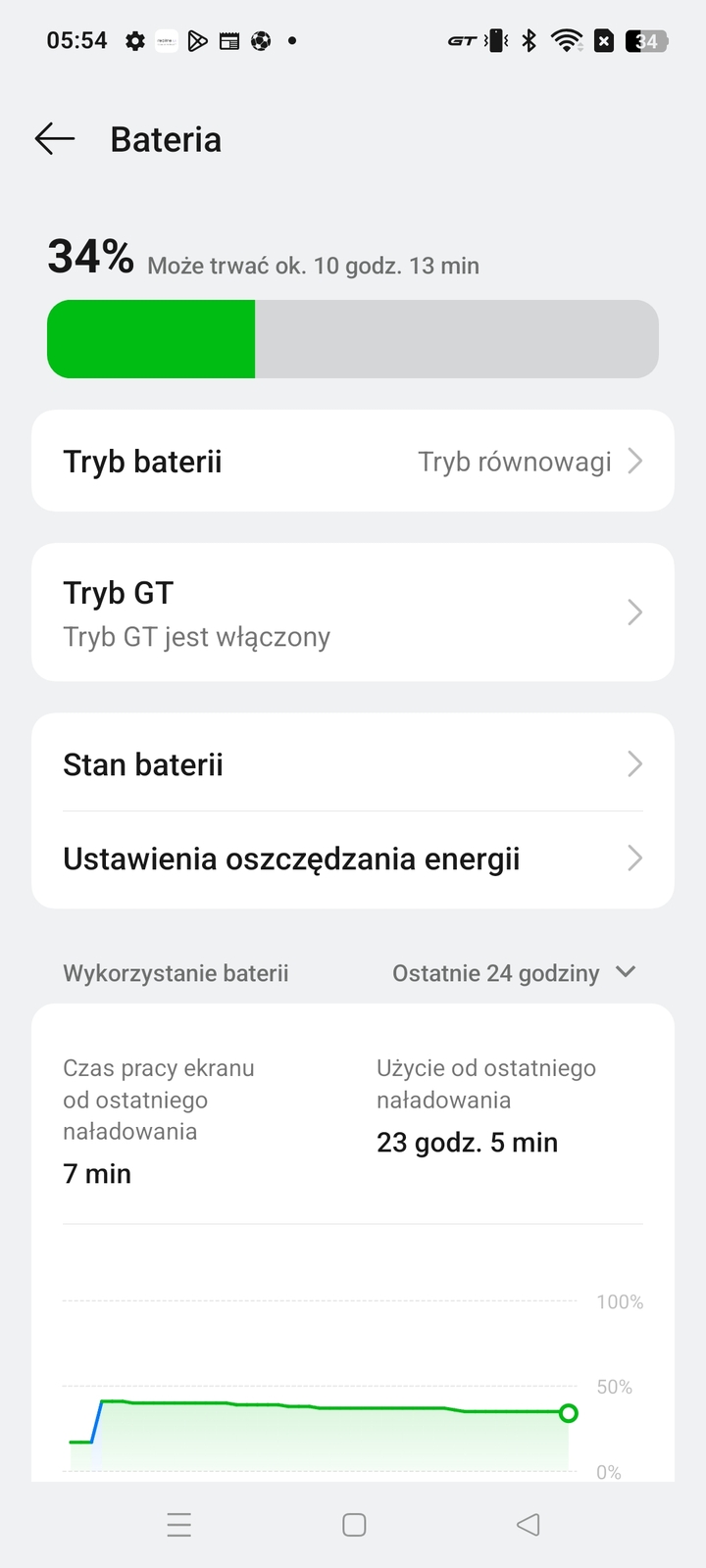
Task: Open Tryb baterii settings
Action: coord(353,461)
